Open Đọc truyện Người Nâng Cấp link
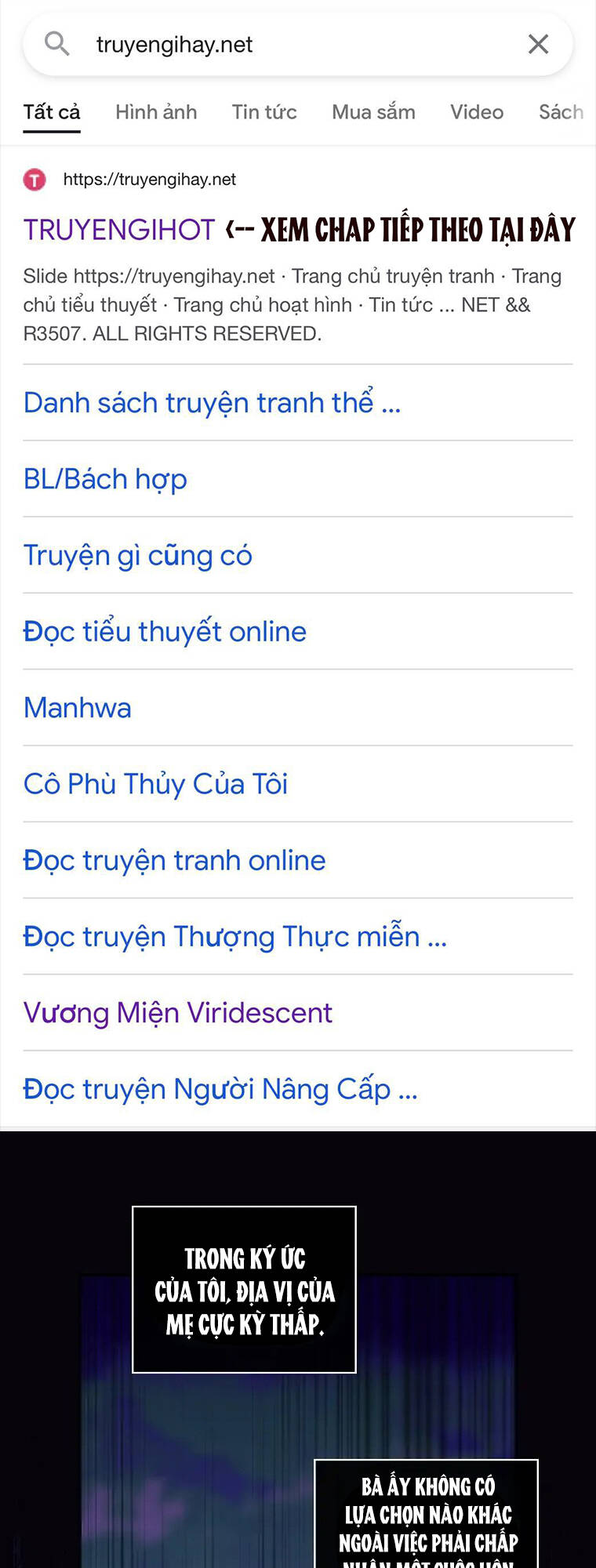This screenshot has width=596, height=1568. point(220,1088)
